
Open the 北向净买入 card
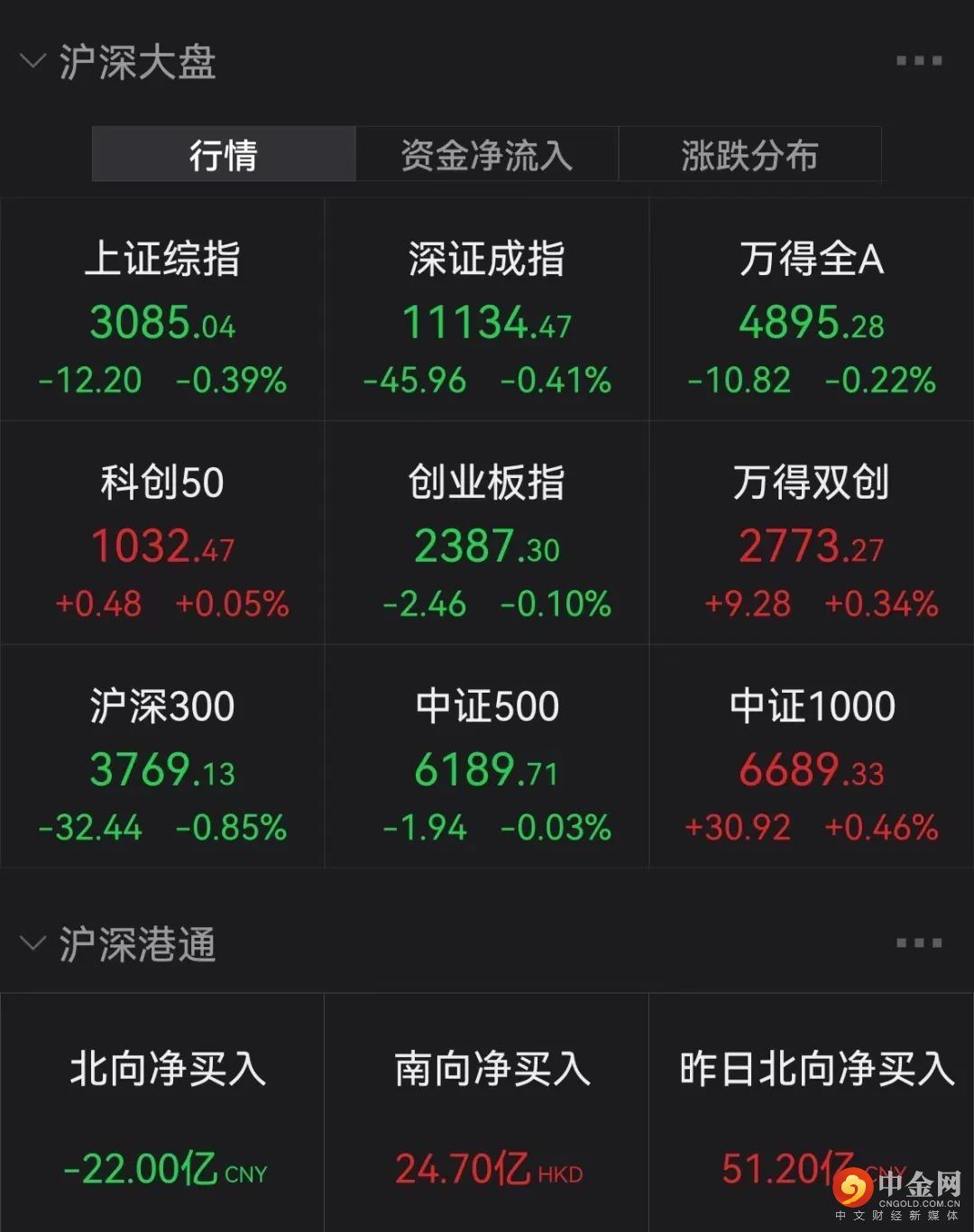coord(164,1114)
